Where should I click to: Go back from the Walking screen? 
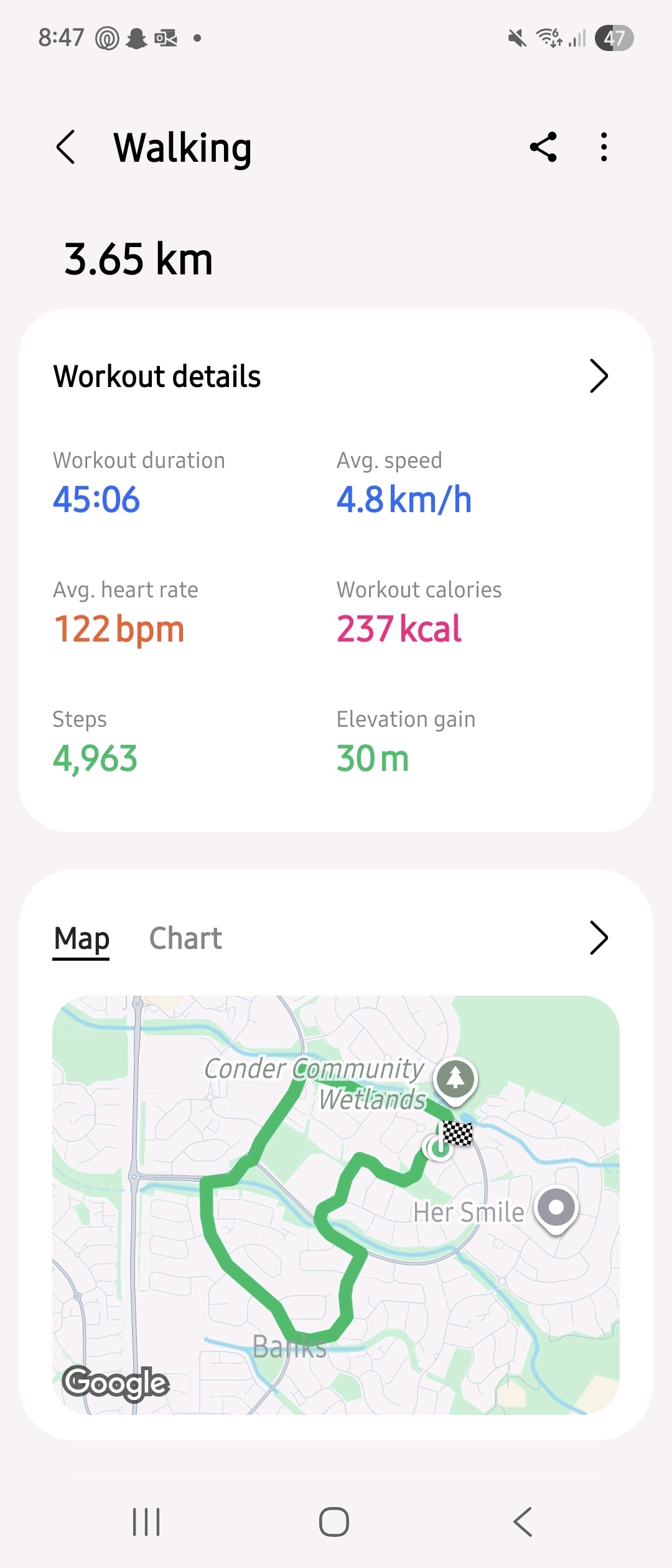[66, 147]
